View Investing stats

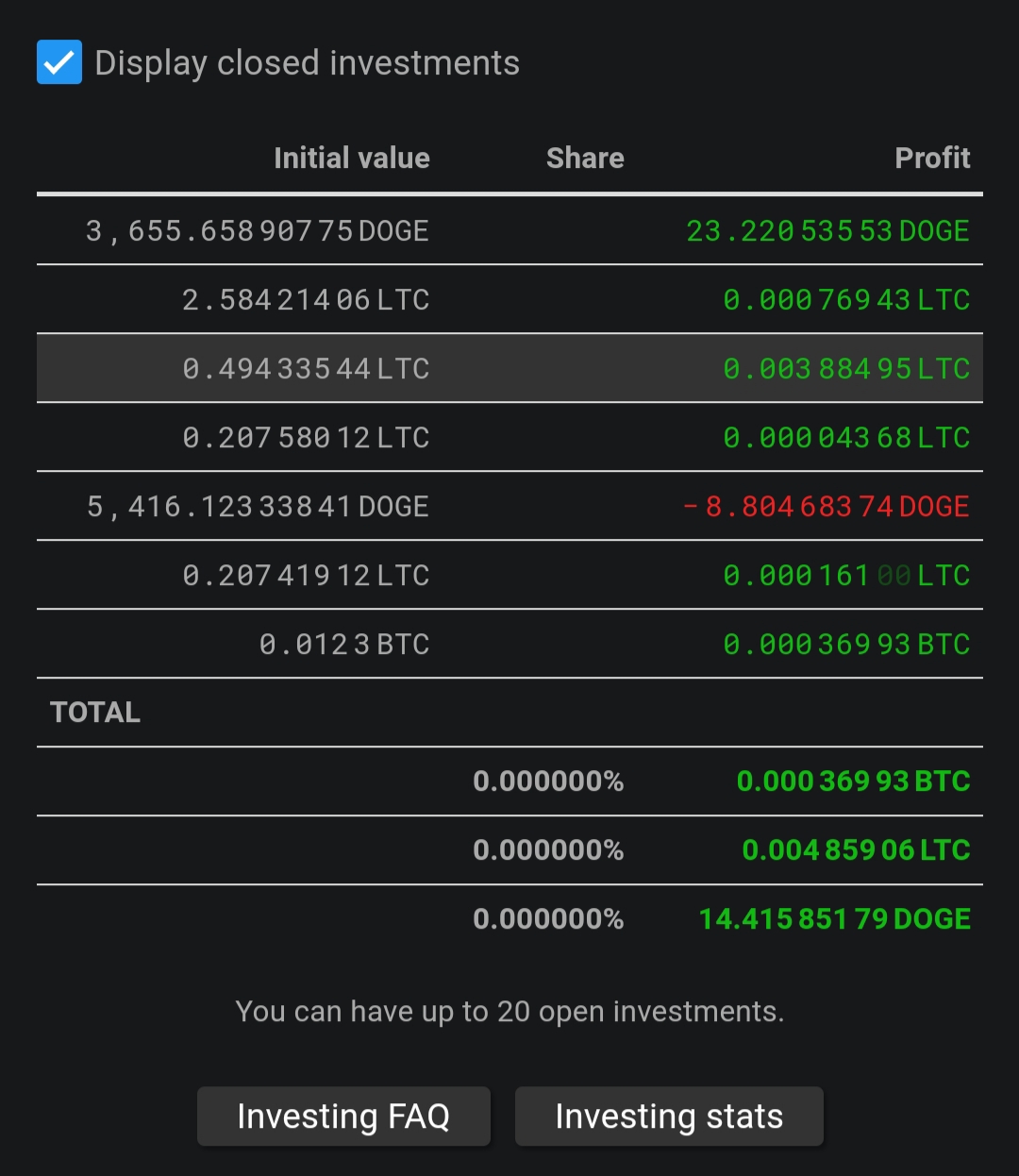click(x=669, y=1117)
